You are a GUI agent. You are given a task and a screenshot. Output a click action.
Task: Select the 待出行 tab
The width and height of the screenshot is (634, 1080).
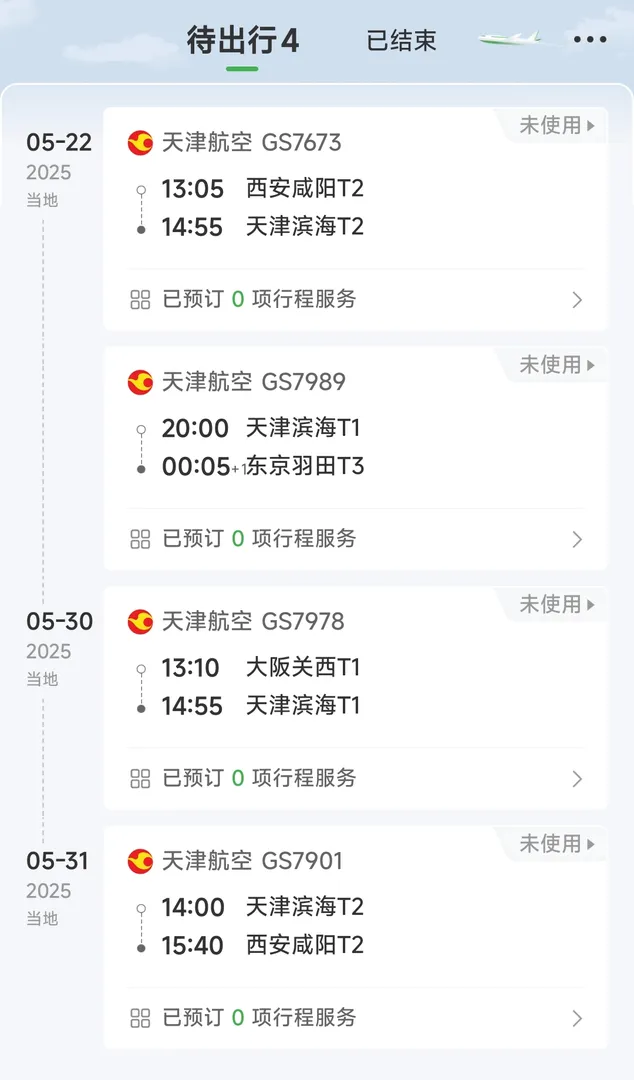243,41
